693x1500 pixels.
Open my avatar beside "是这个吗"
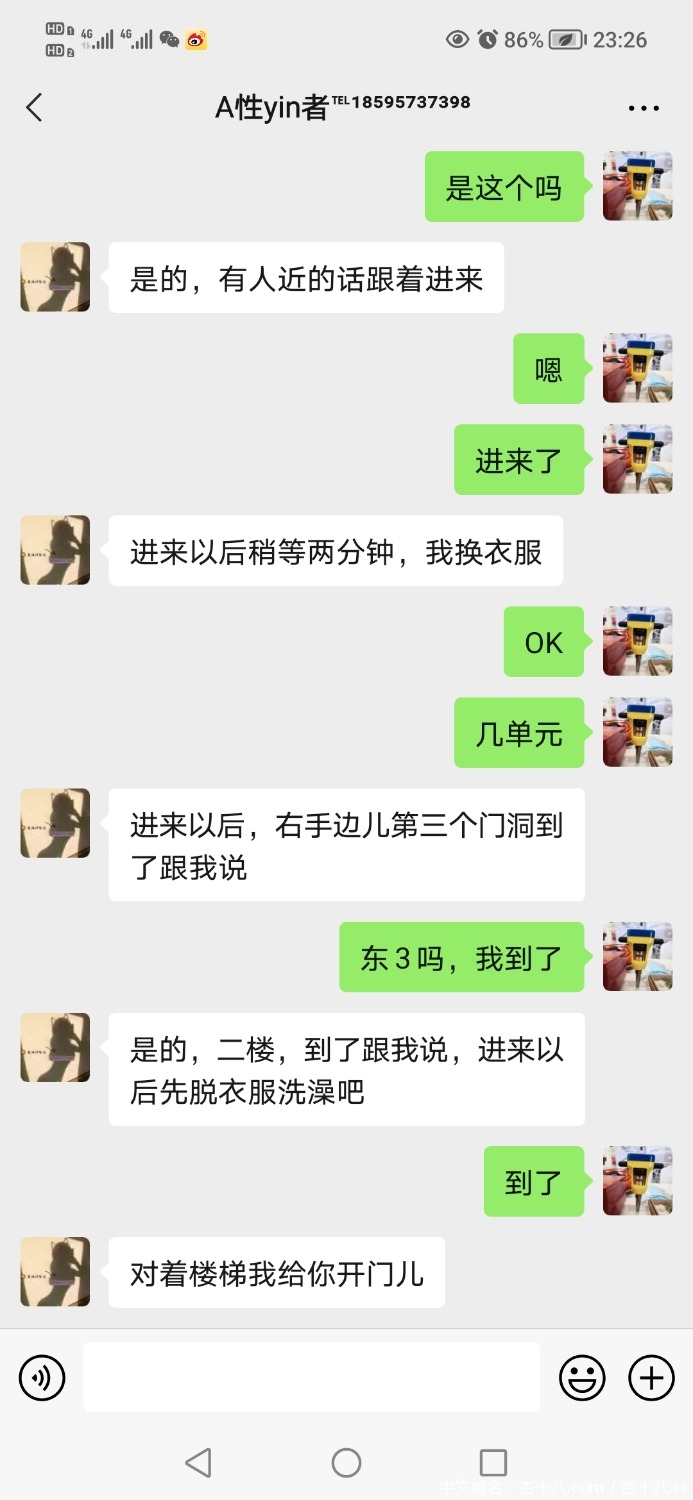pos(637,187)
